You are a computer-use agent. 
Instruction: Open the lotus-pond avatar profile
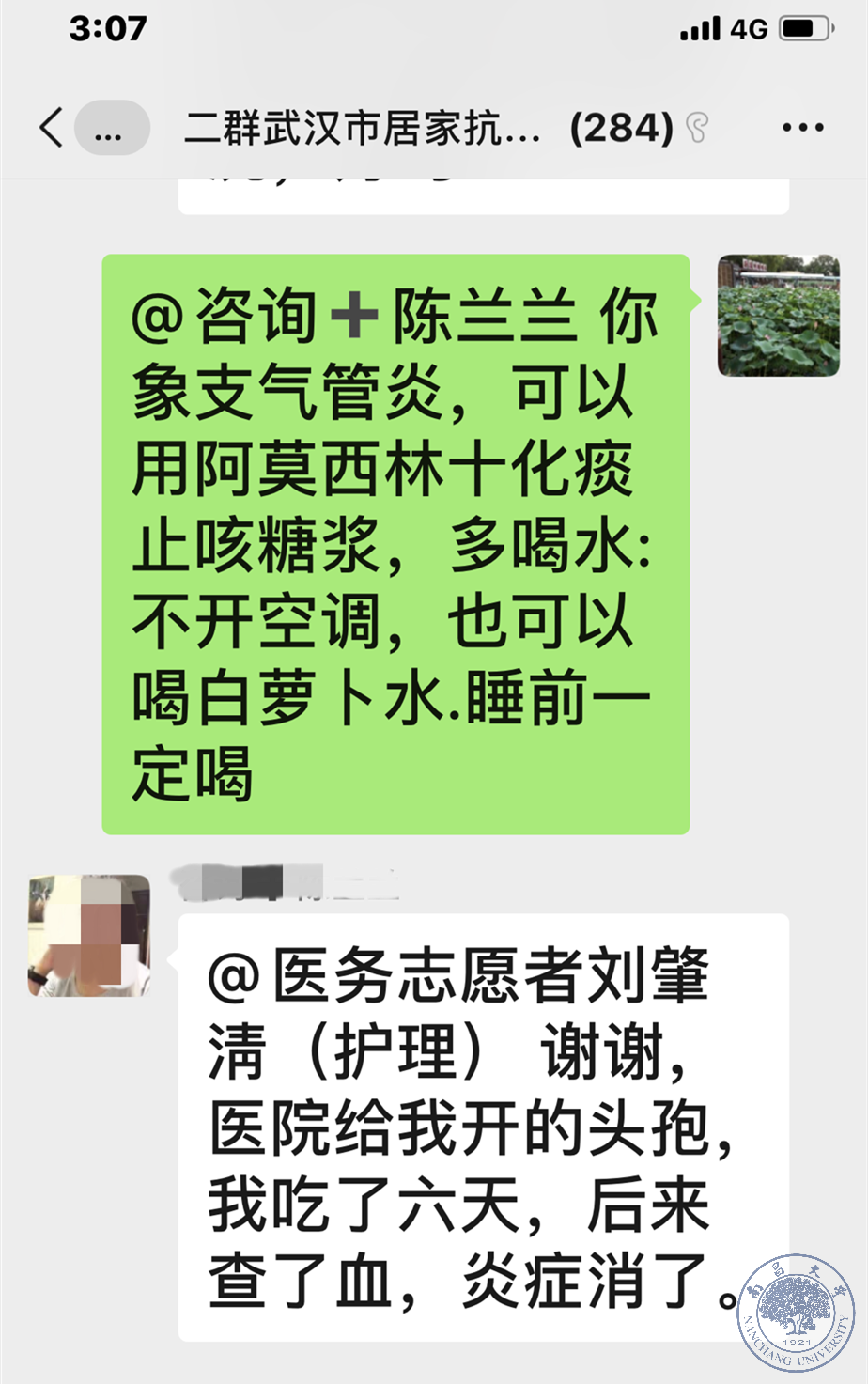click(x=779, y=316)
